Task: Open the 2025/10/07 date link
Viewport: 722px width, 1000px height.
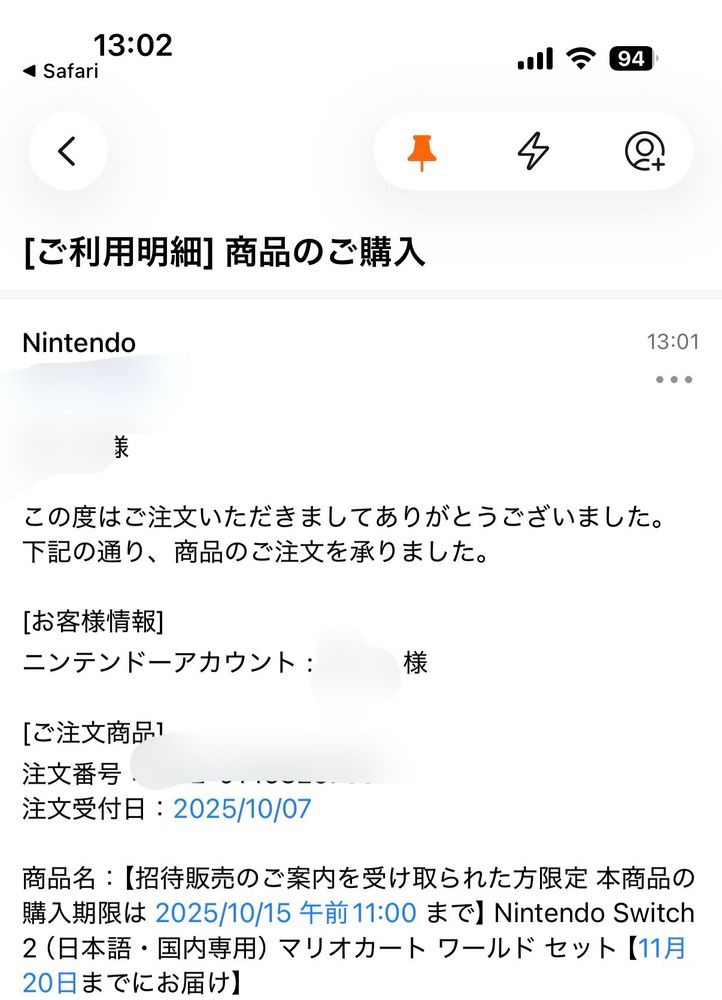Action: (242, 809)
